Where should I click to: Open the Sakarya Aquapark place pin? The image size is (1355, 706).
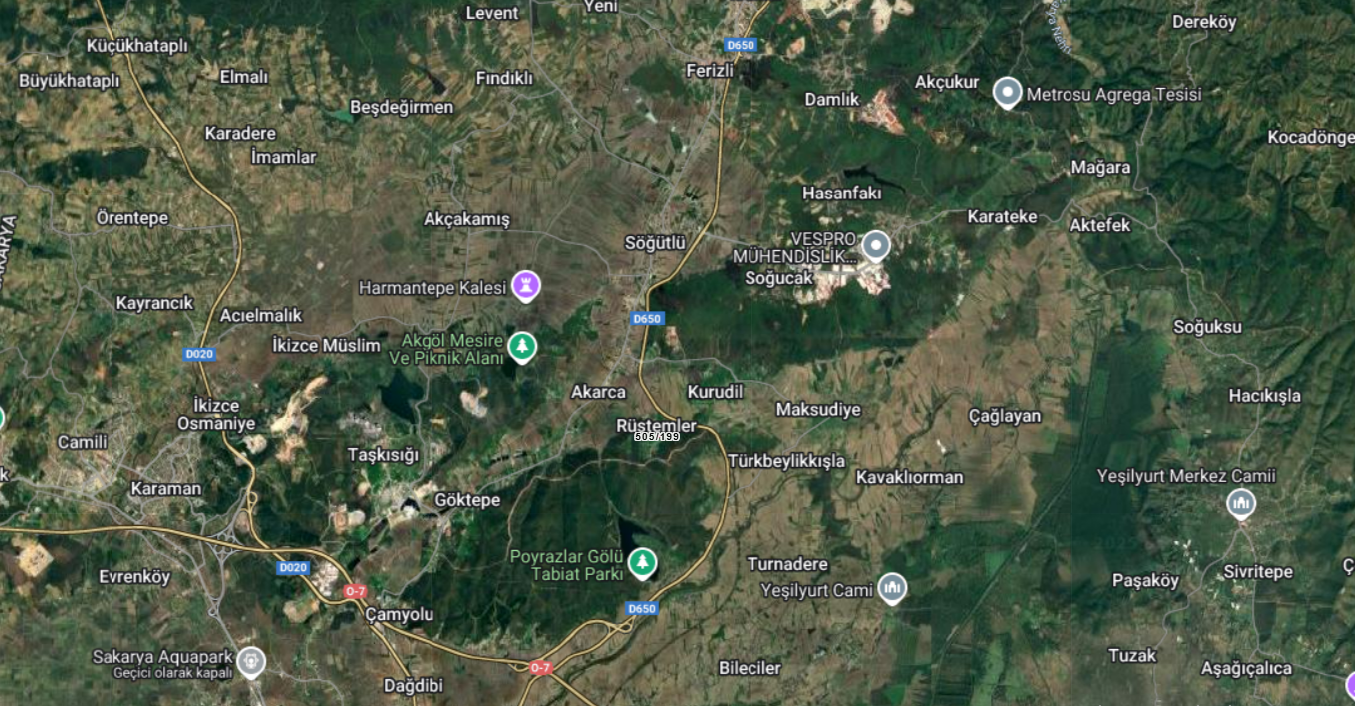coord(251,661)
